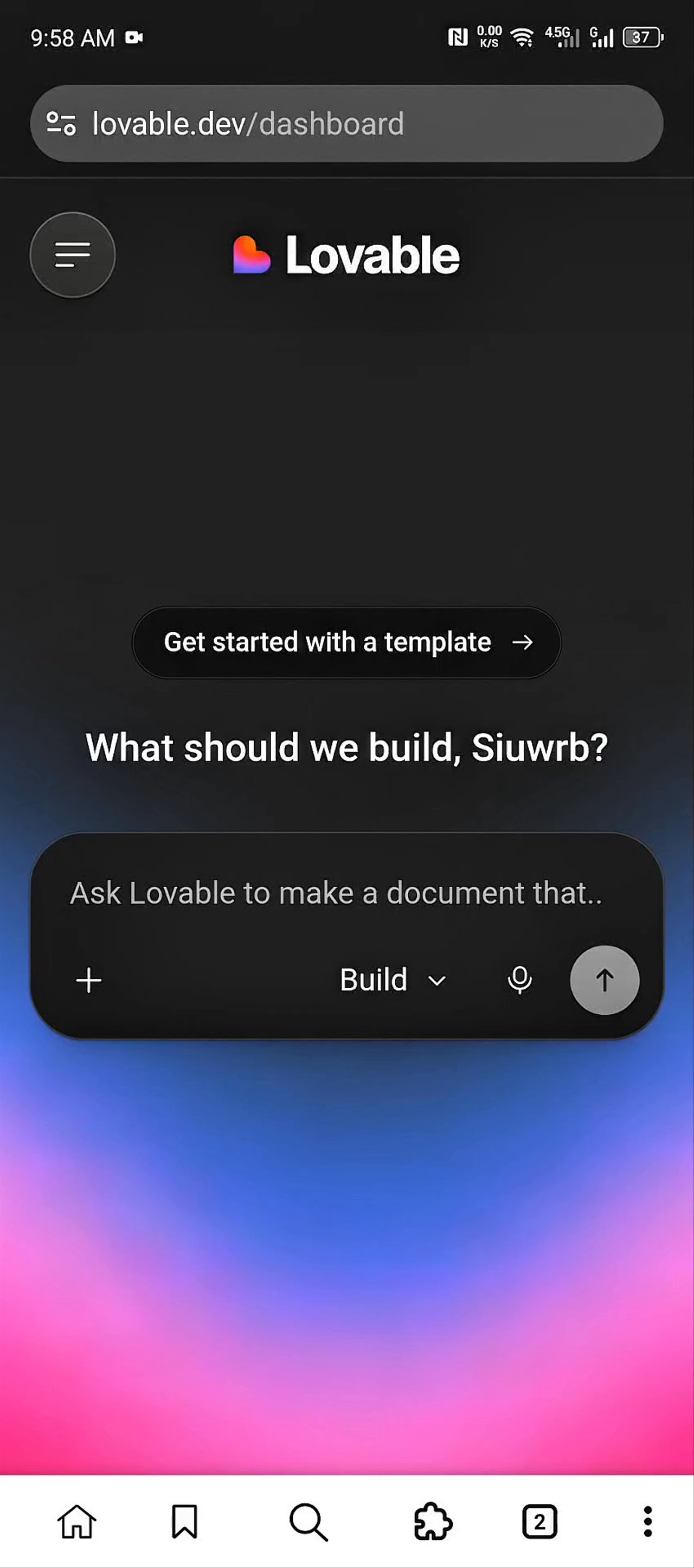
Task: Send the prompt with the arrow button
Action: [x=605, y=980]
